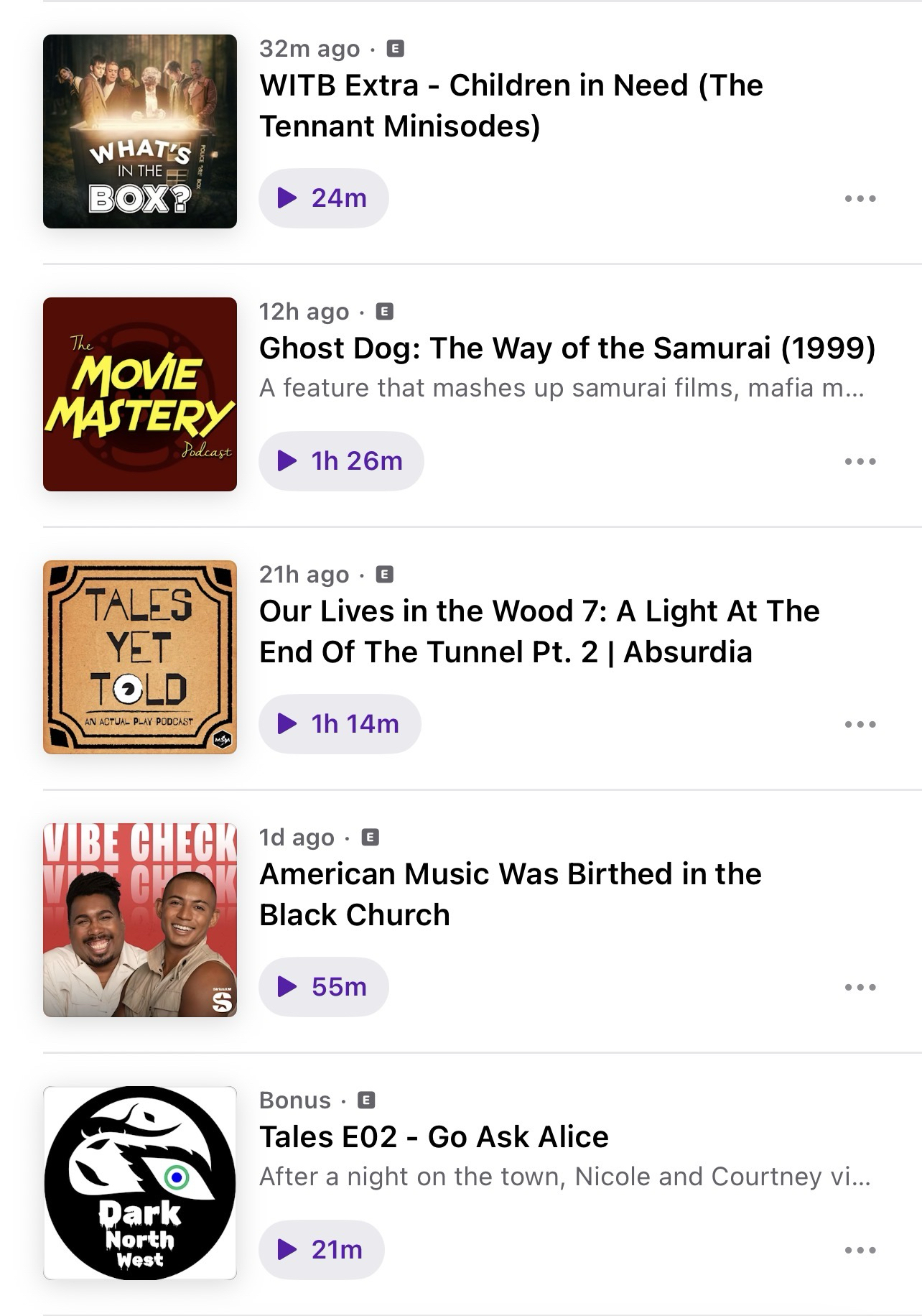Image resolution: width=922 pixels, height=1316 pixels.
Task: Open Dark North West podcast artwork
Action: pos(140,1183)
